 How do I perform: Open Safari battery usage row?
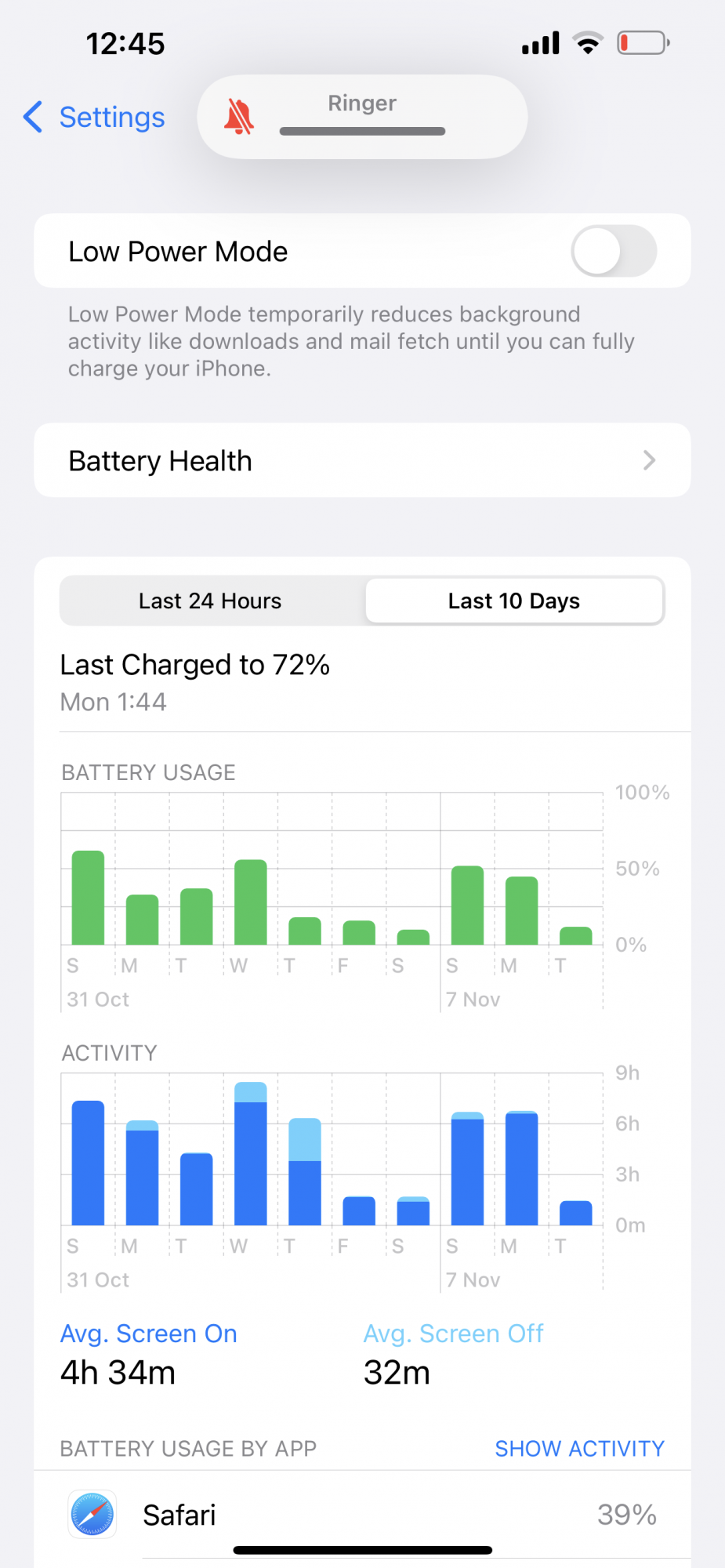(x=362, y=1515)
